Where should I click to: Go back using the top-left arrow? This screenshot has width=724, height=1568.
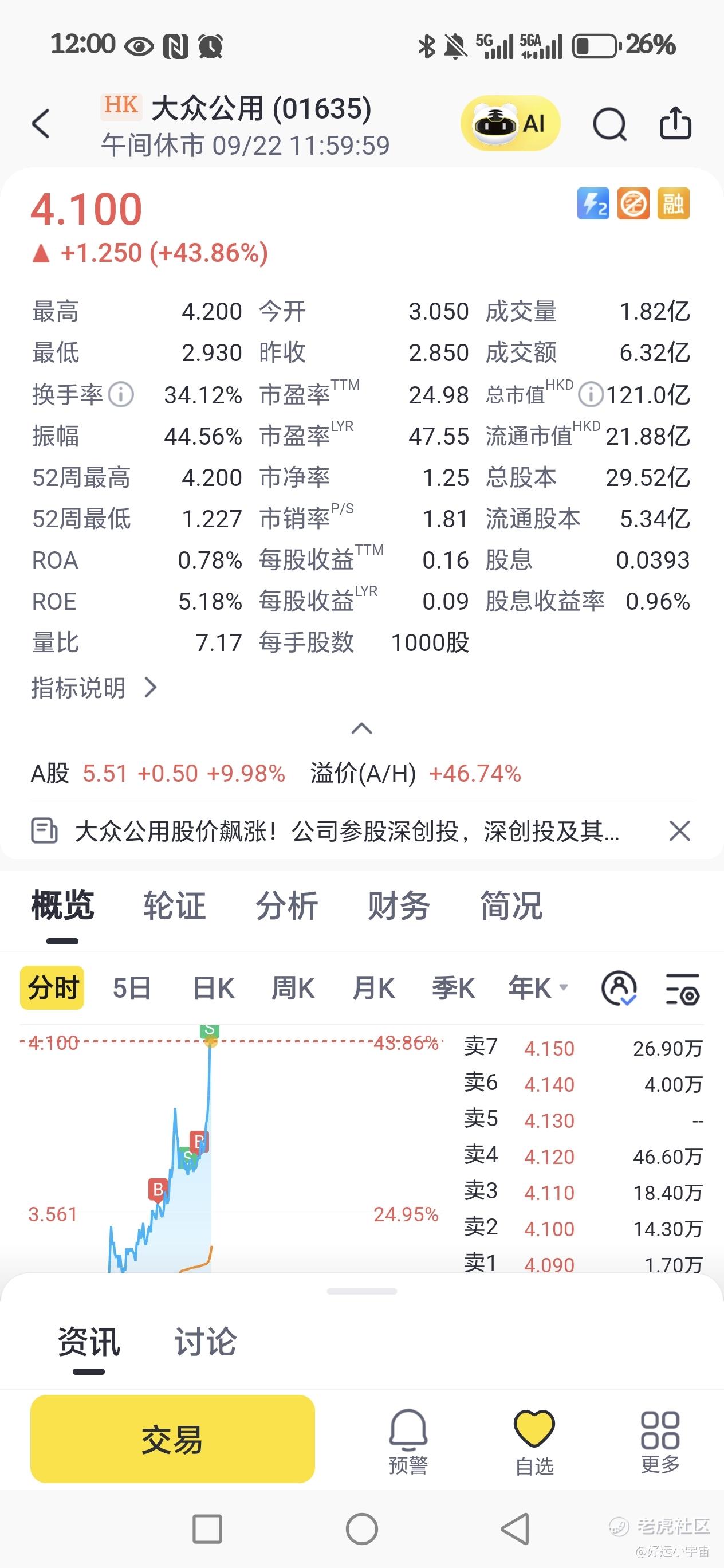[x=41, y=124]
